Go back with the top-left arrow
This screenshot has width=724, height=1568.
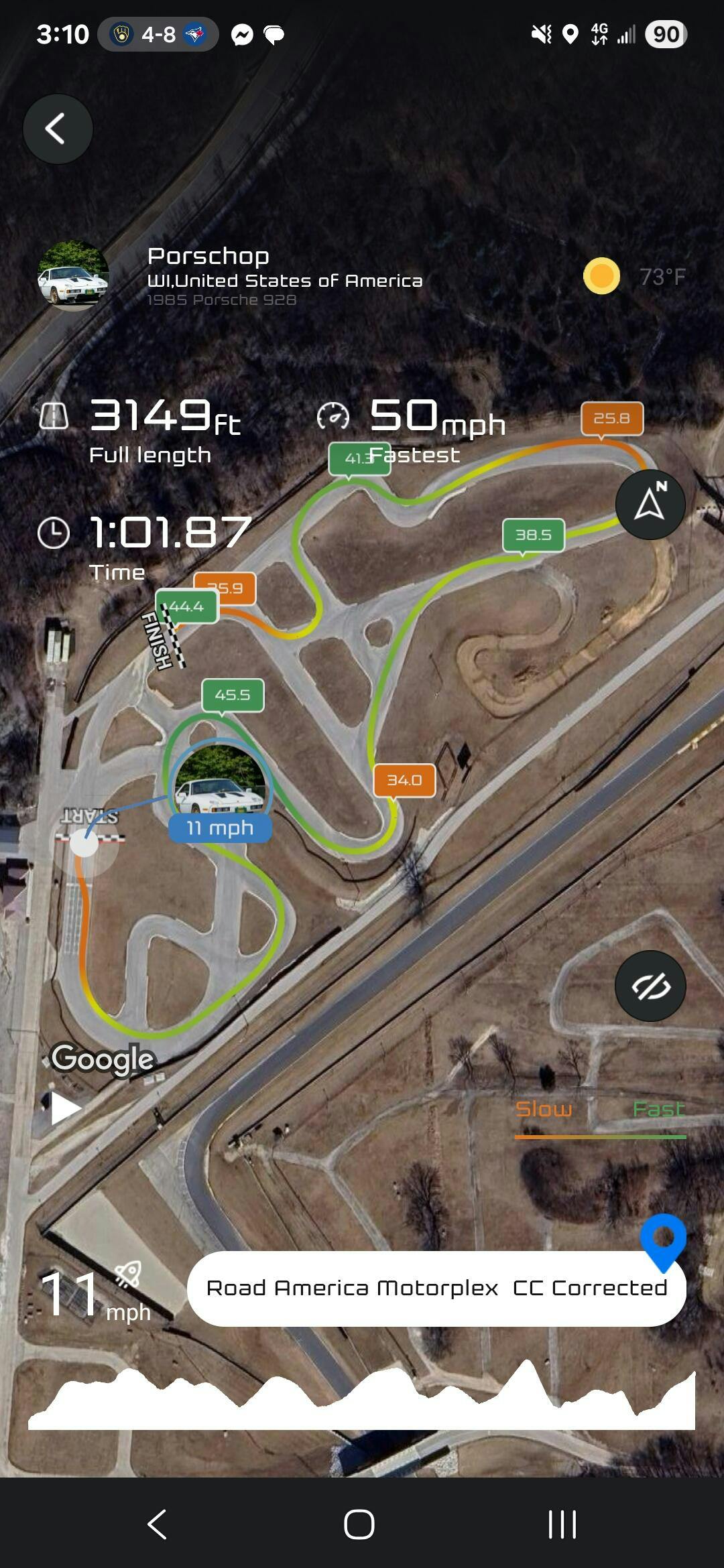(x=58, y=129)
